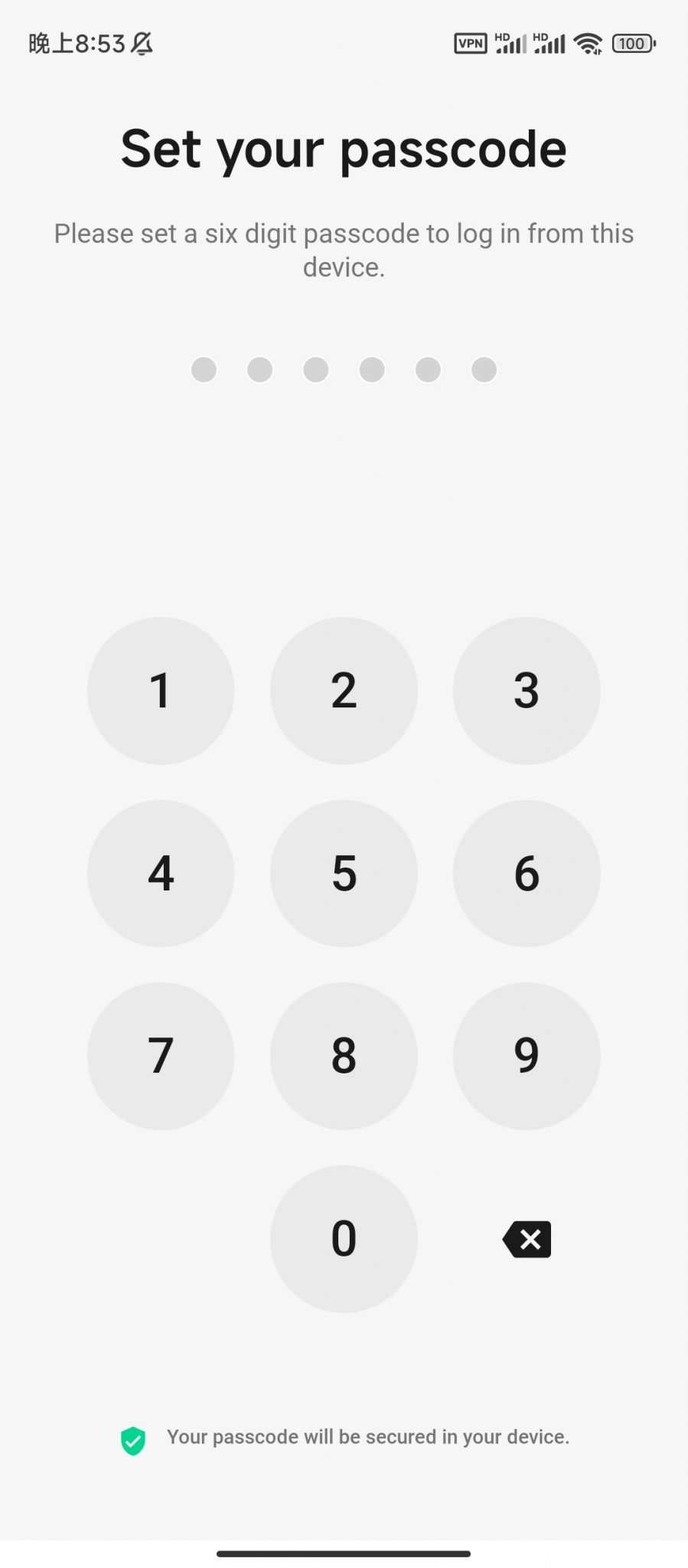The height and width of the screenshot is (1568, 688).
Task: Select the 9 key on the keypad
Action: tap(527, 1056)
